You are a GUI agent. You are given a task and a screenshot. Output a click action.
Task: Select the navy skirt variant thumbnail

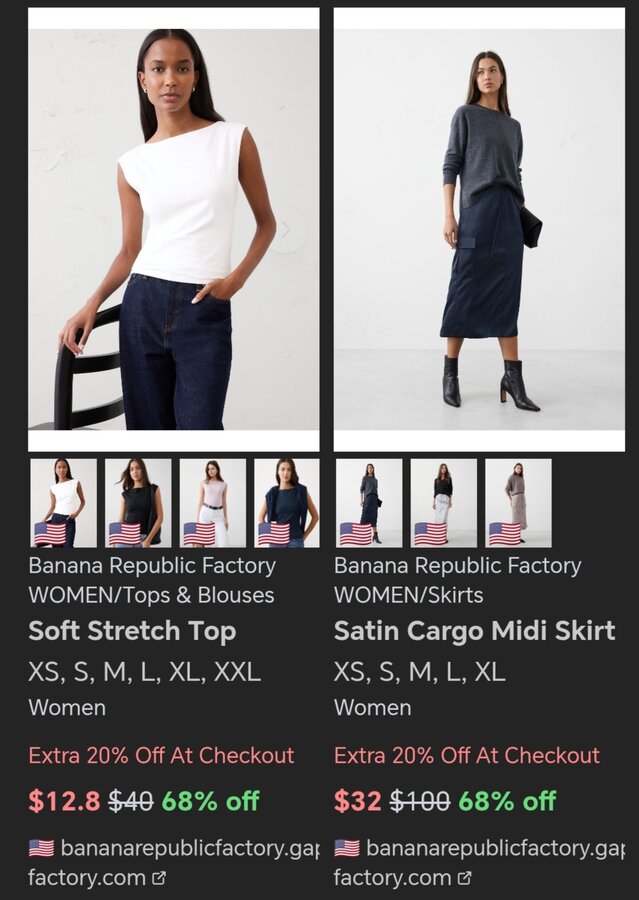[369, 502]
